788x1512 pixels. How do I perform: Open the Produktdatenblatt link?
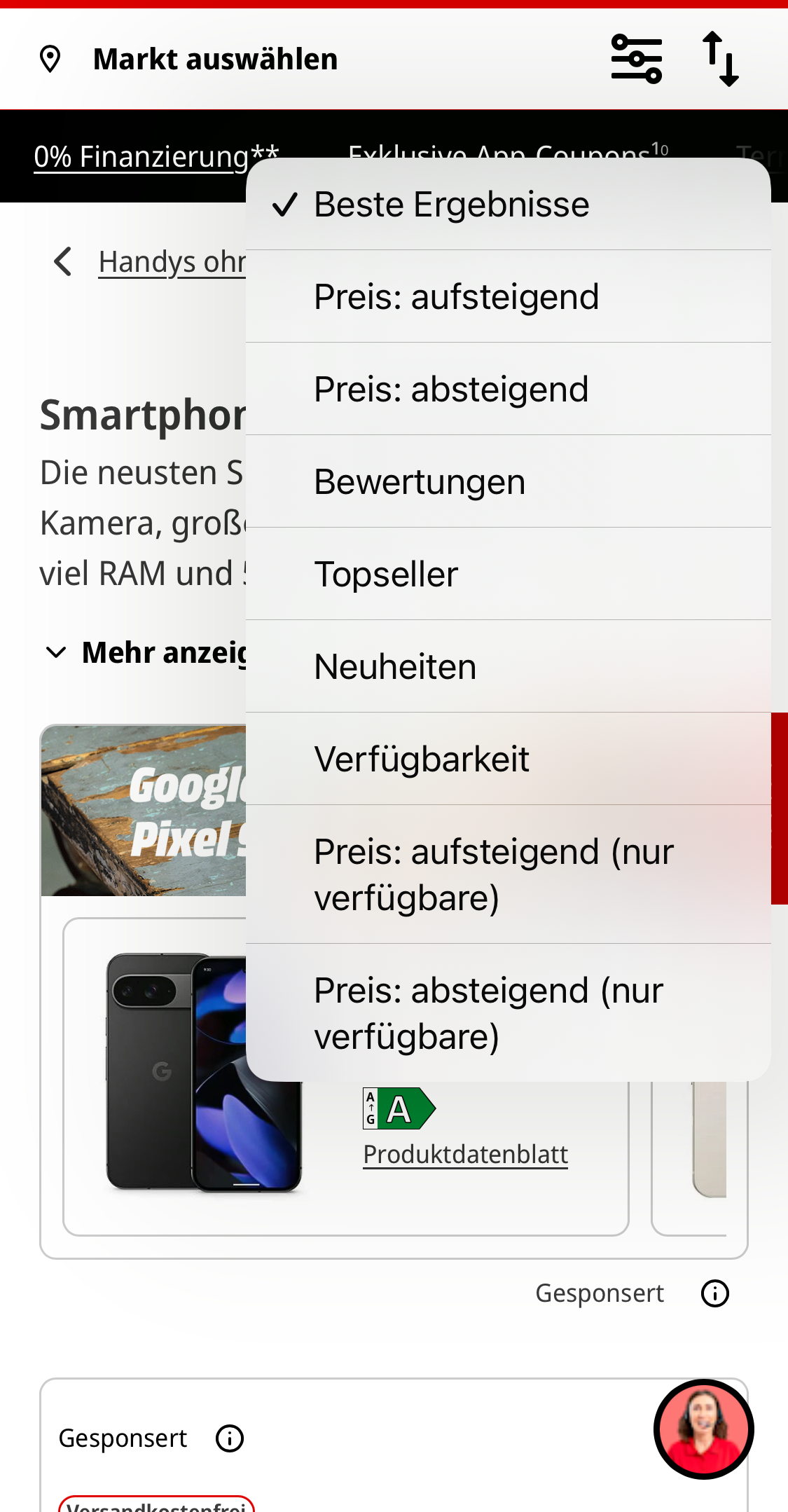tap(465, 1154)
